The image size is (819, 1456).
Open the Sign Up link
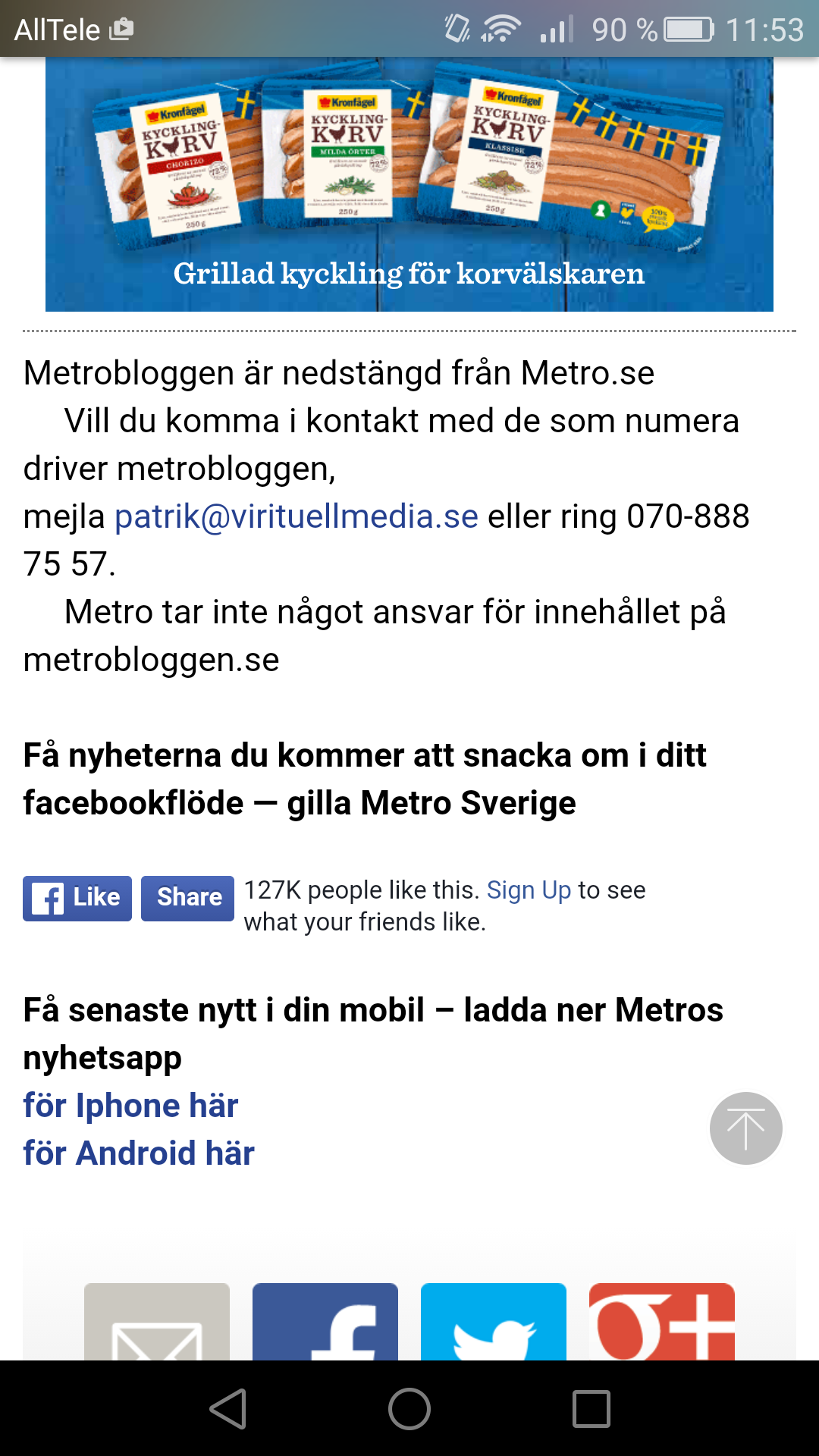[529, 890]
